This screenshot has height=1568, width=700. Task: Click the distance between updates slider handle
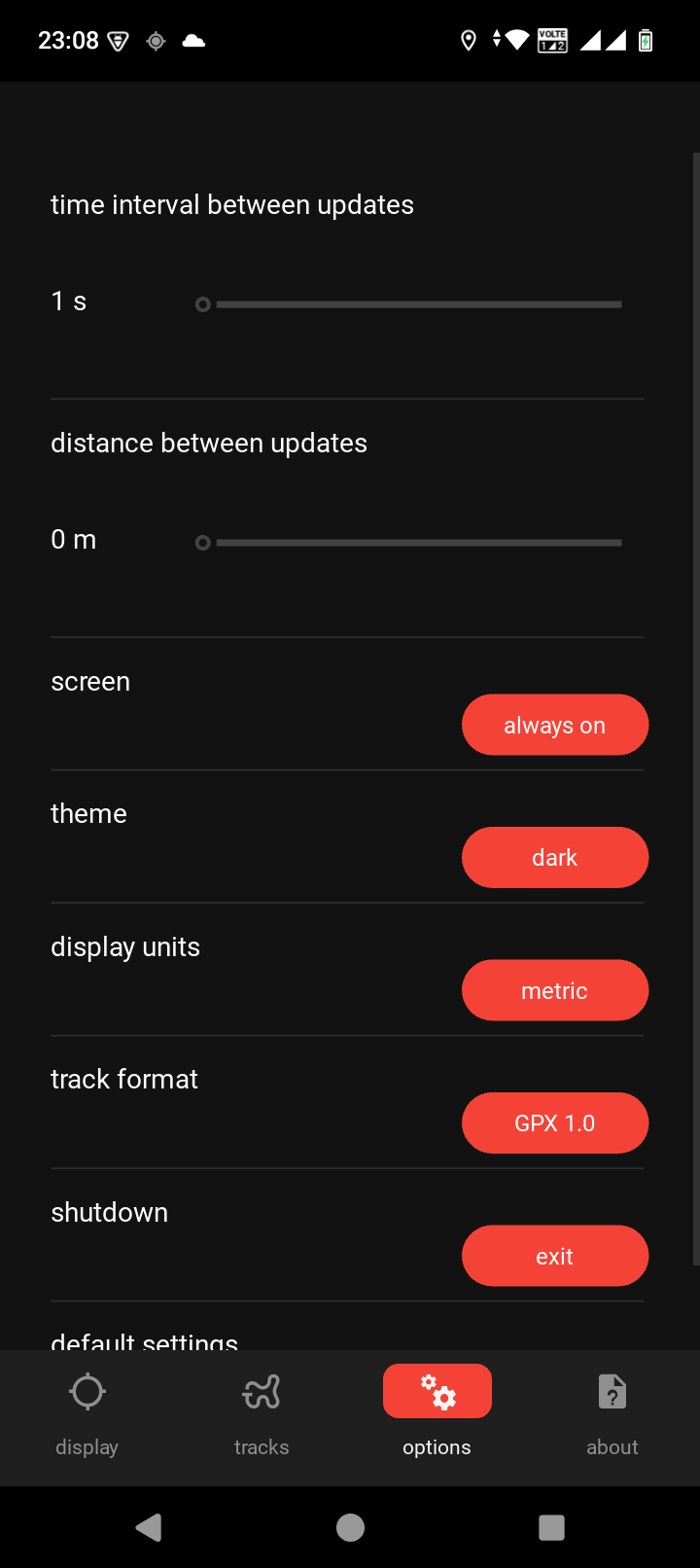click(x=202, y=542)
